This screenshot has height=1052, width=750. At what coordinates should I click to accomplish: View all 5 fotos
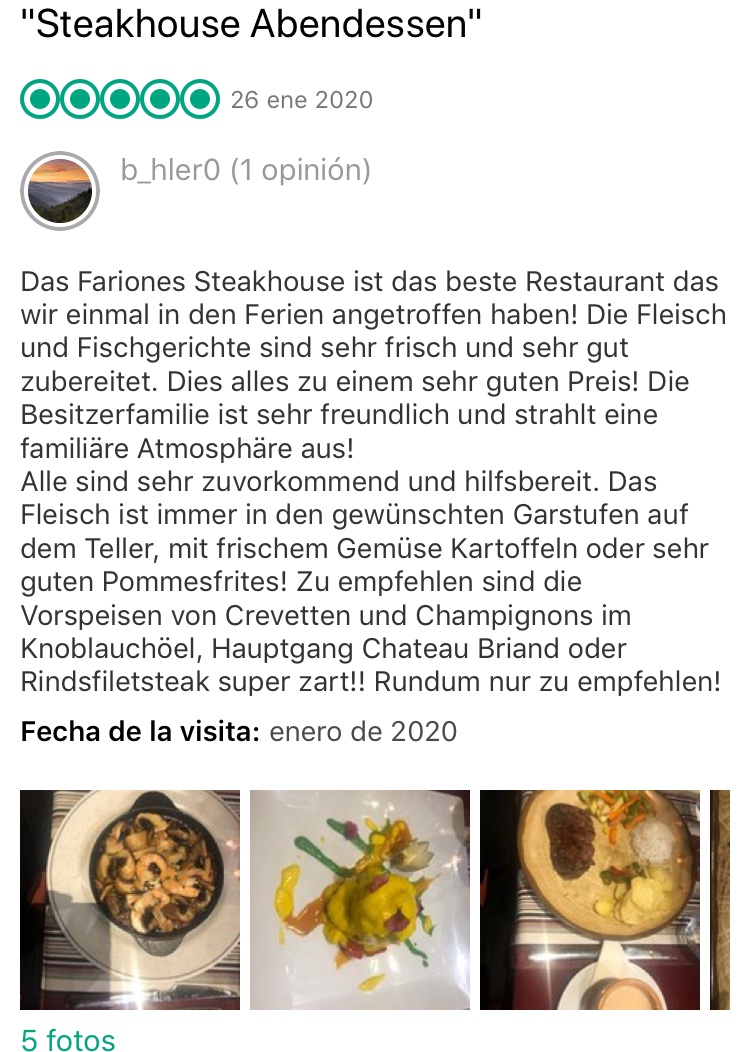tap(68, 1040)
